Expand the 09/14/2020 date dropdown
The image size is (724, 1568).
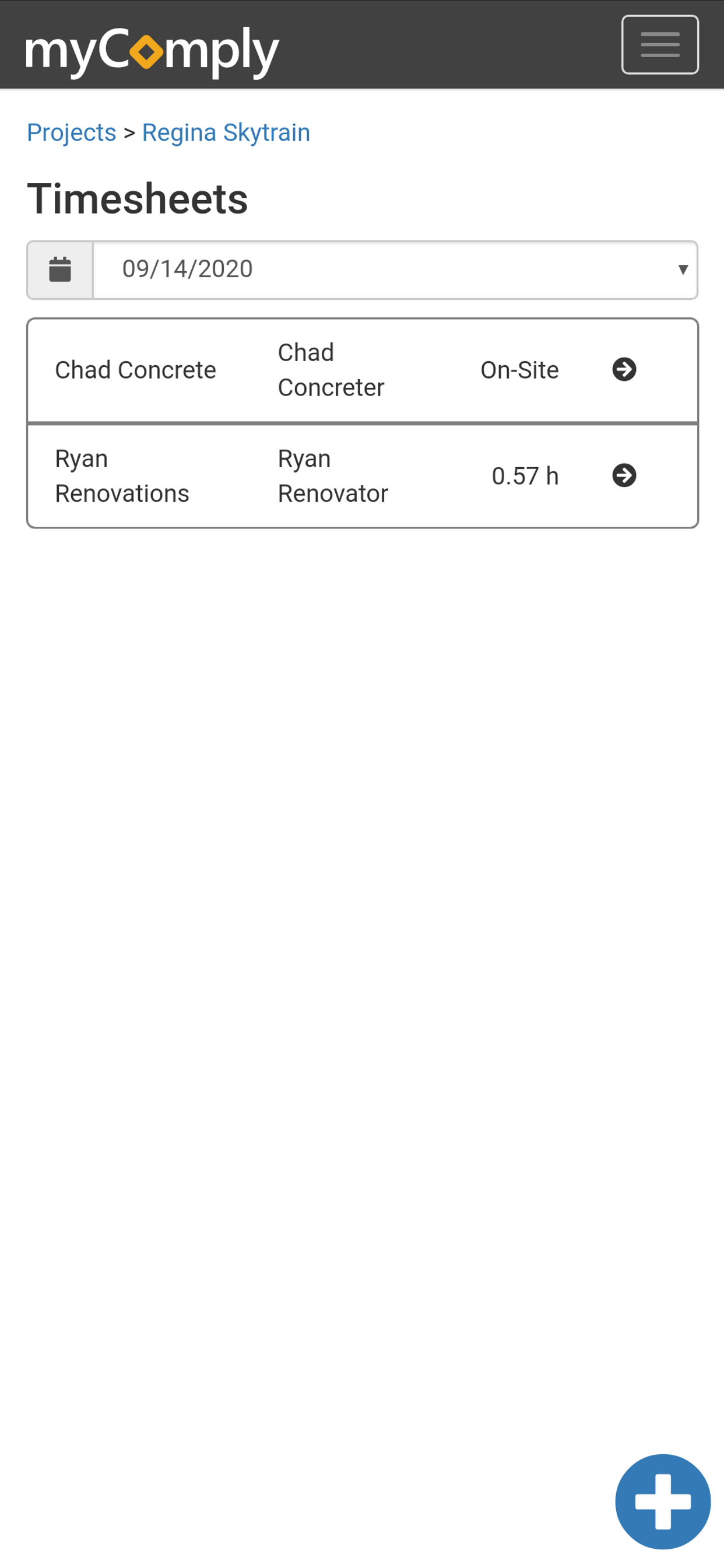395,269
